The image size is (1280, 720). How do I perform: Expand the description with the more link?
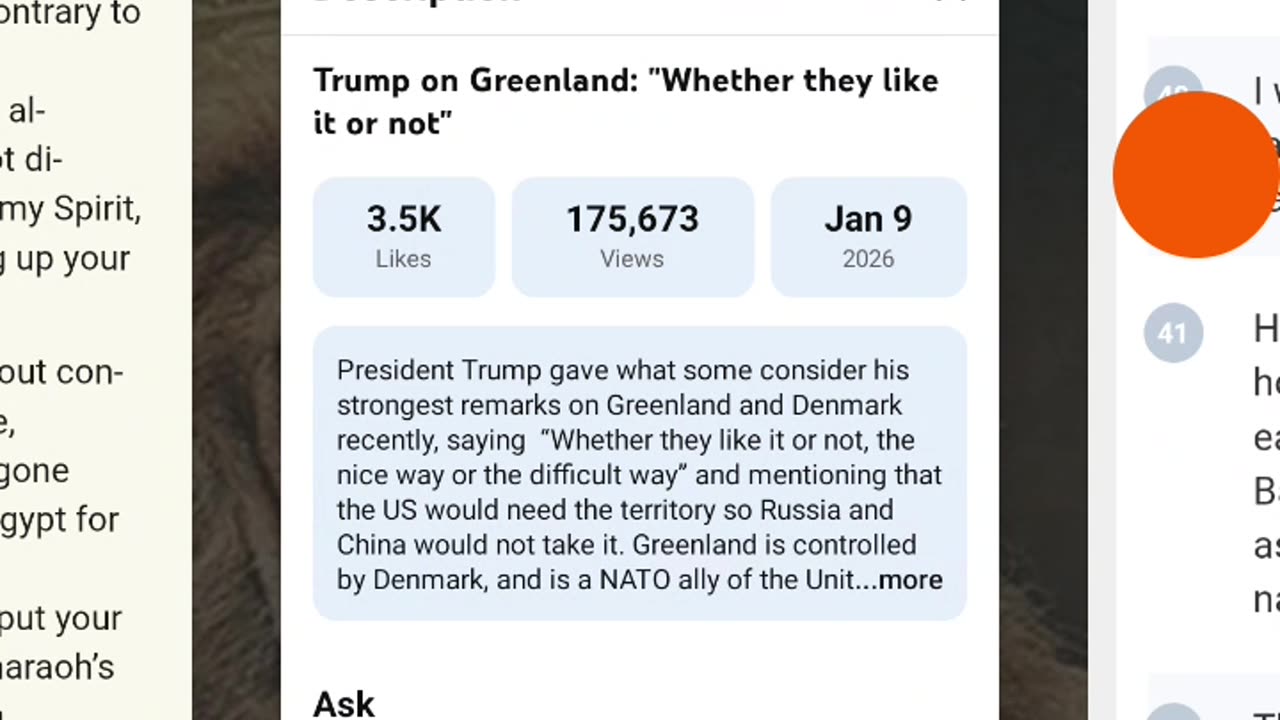click(x=910, y=580)
